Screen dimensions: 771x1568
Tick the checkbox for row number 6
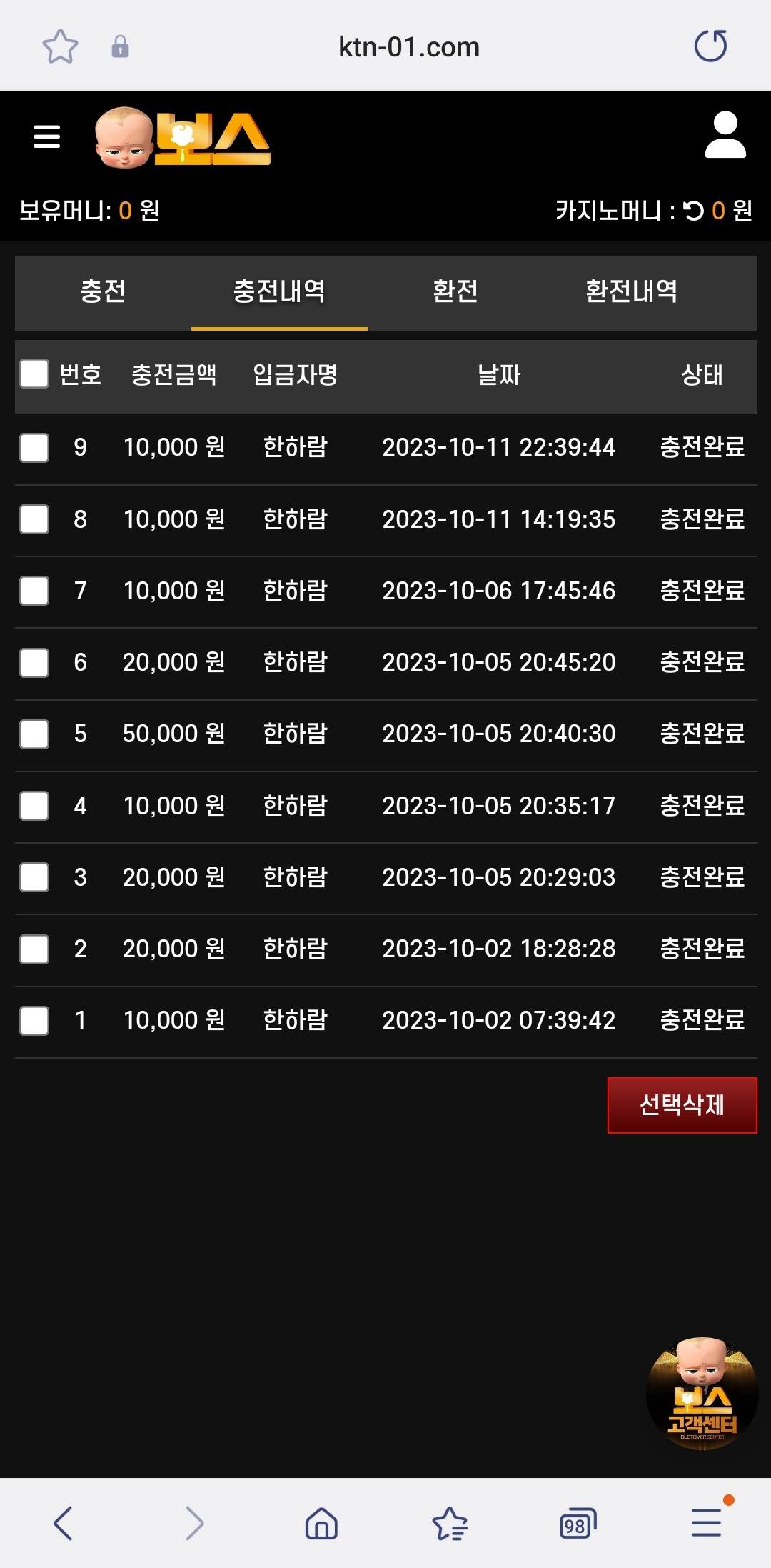(x=34, y=662)
